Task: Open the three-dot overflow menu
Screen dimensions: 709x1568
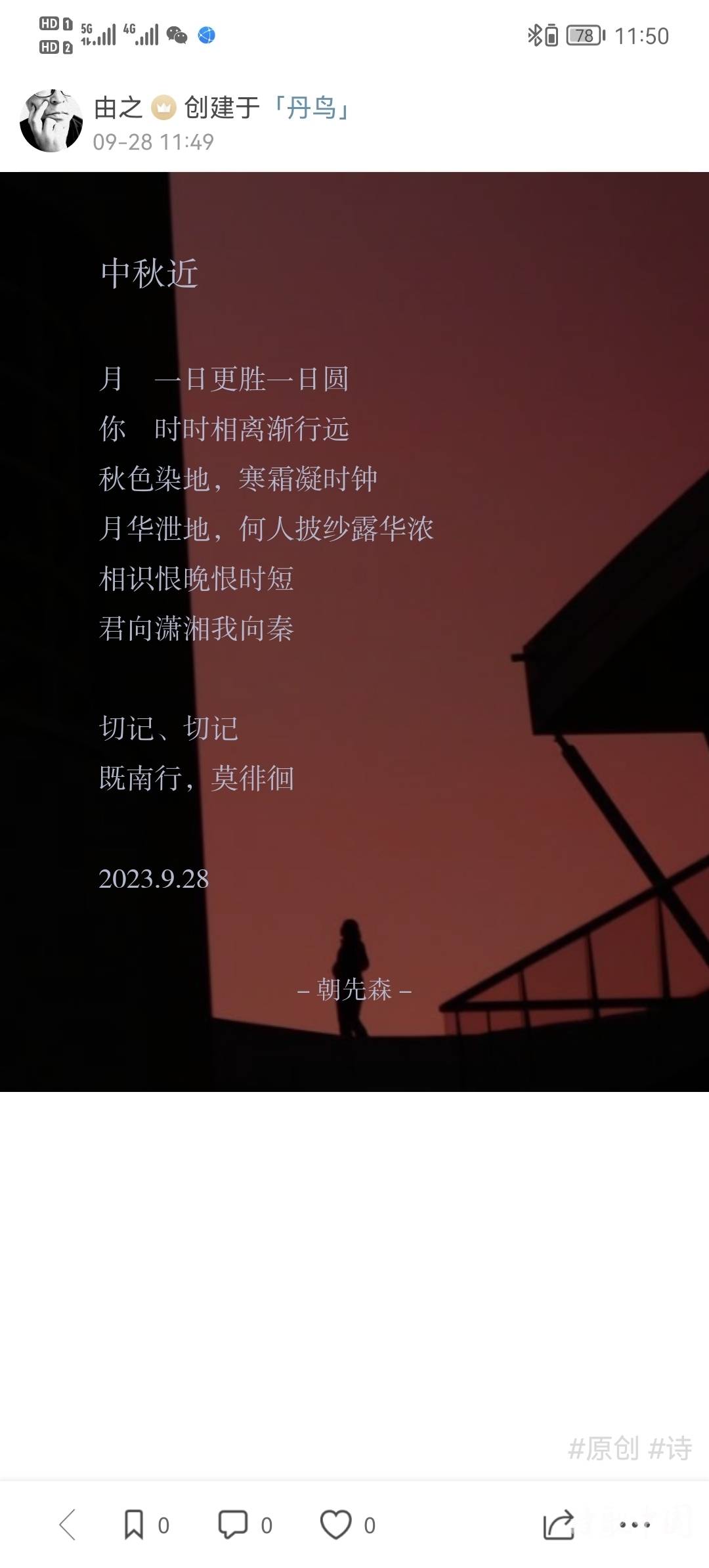Action: pos(635,1525)
